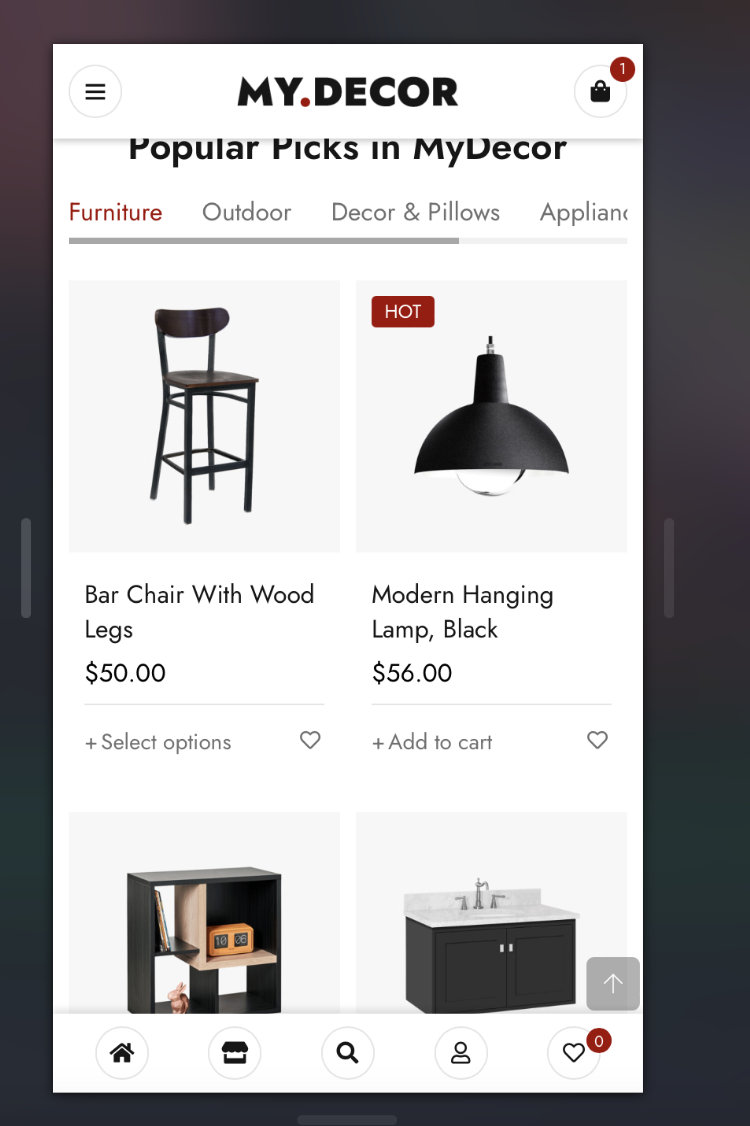Open the shopping bag cart
Screen dimensions: 750x1126
pyautogui.click(x=600, y=92)
